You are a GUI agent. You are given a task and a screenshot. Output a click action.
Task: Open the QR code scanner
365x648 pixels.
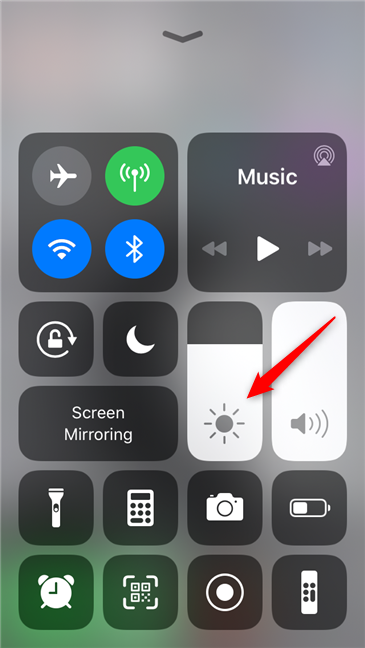click(x=141, y=592)
